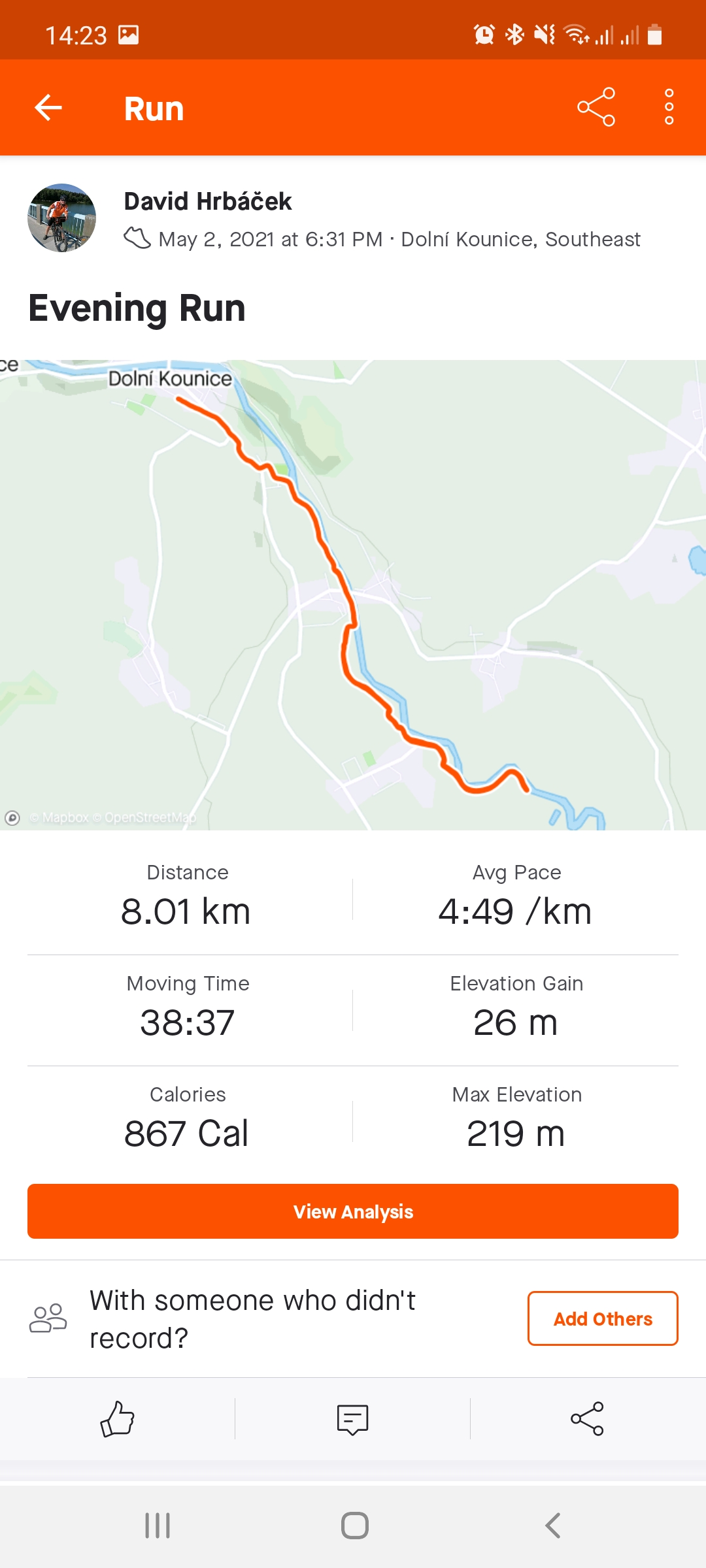Give kudos with the thumbs-up icon
Viewport: 706px width, 1568px height.
[118, 1419]
